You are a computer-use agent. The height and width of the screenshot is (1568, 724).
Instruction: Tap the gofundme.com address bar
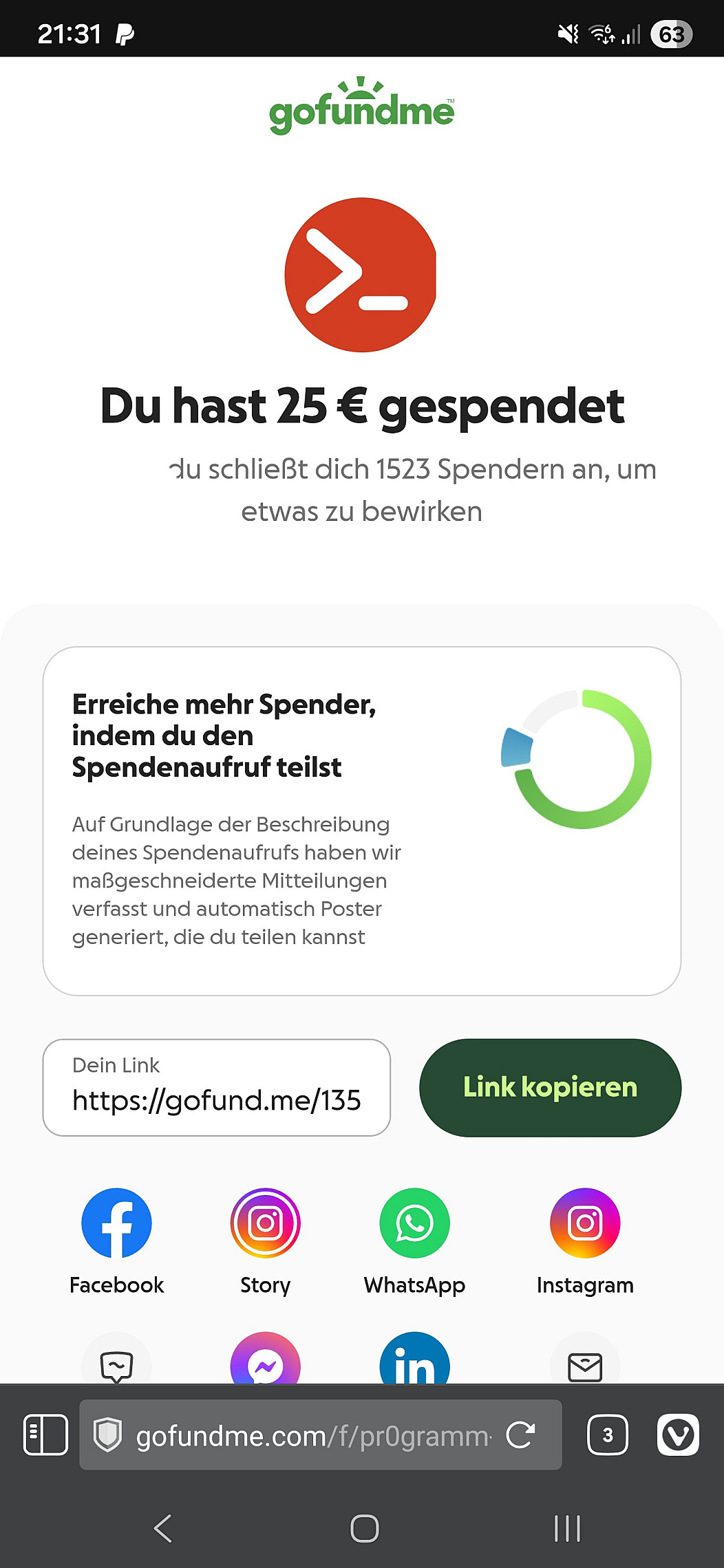(313, 1435)
